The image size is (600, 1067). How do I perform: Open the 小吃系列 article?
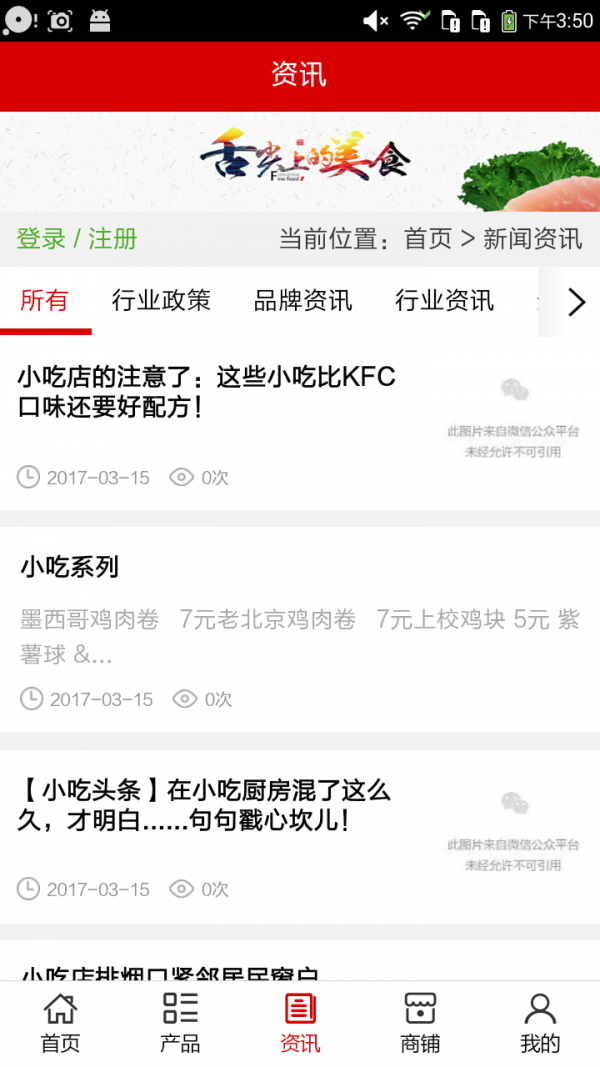[70, 567]
